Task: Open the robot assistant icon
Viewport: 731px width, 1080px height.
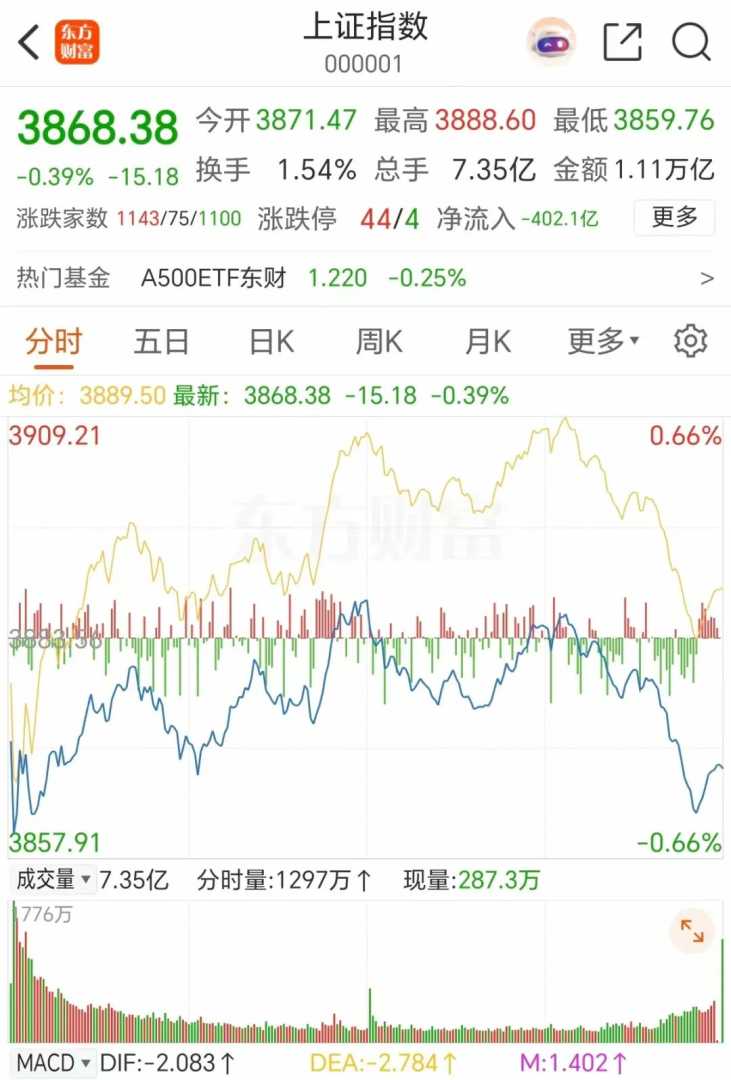Action: pyautogui.click(x=551, y=42)
